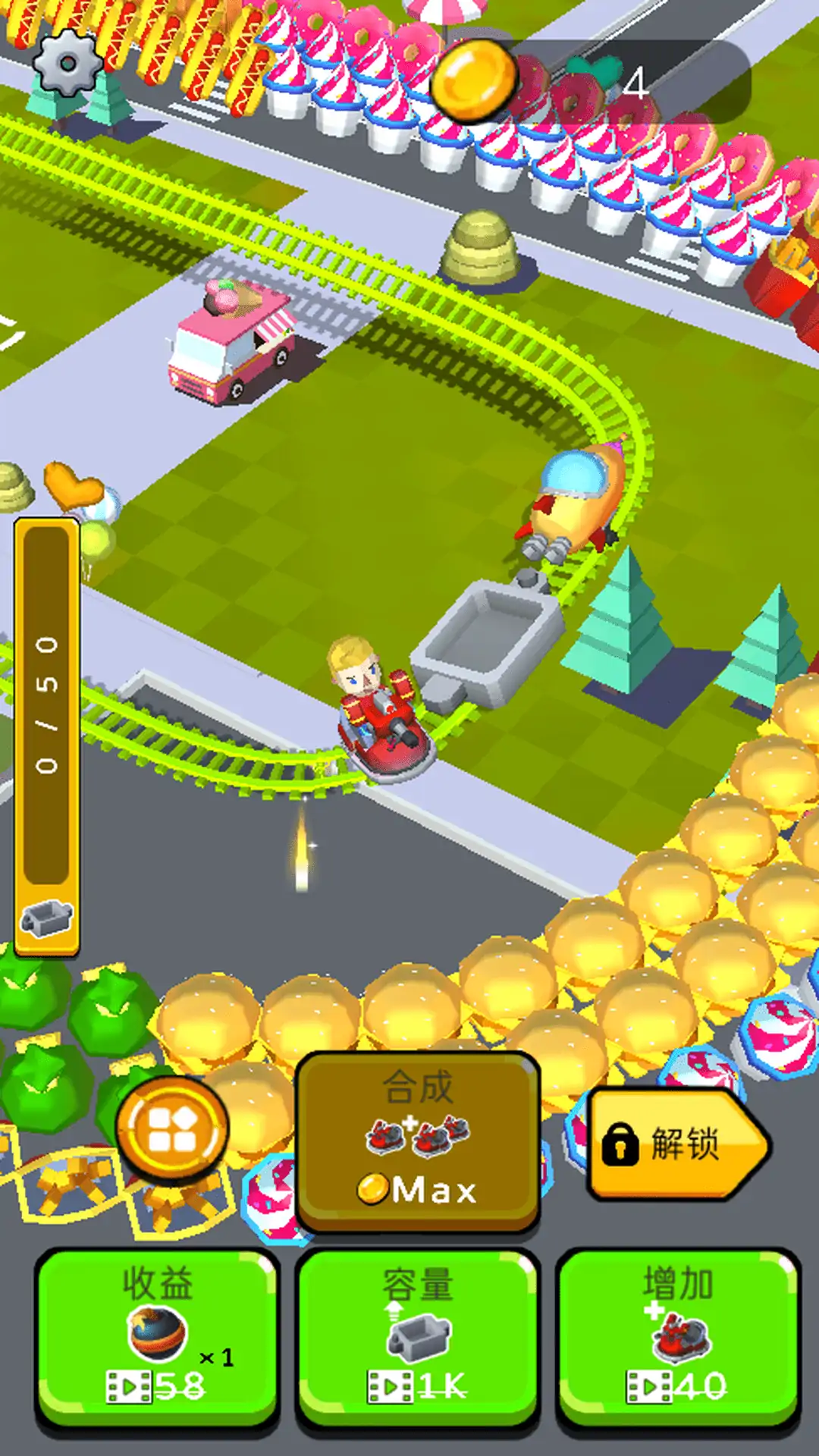The width and height of the screenshot is (819, 1456).
Task: Watch ad to upgrade 收益 income
Action: pyautogui.click(x=158, y=1338)
